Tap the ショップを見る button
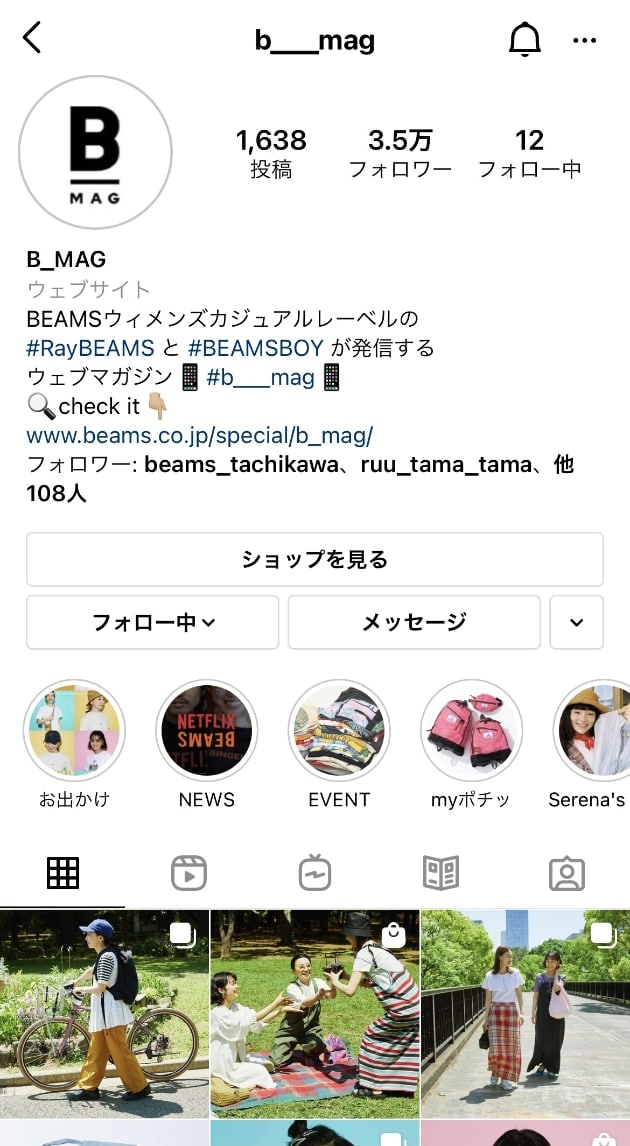This screenshot has width=630, height=1146. point(314,559)
